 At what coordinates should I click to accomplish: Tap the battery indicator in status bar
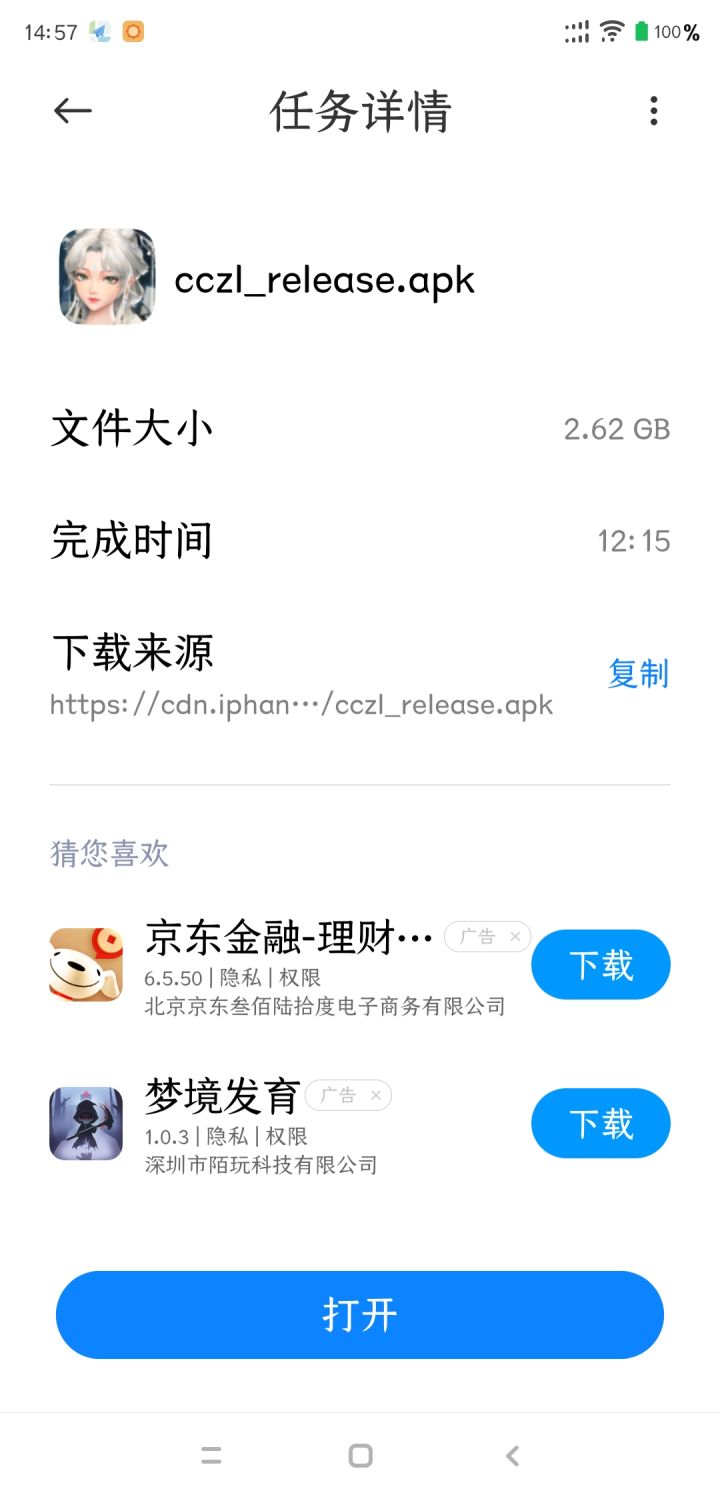pos(641,31)
